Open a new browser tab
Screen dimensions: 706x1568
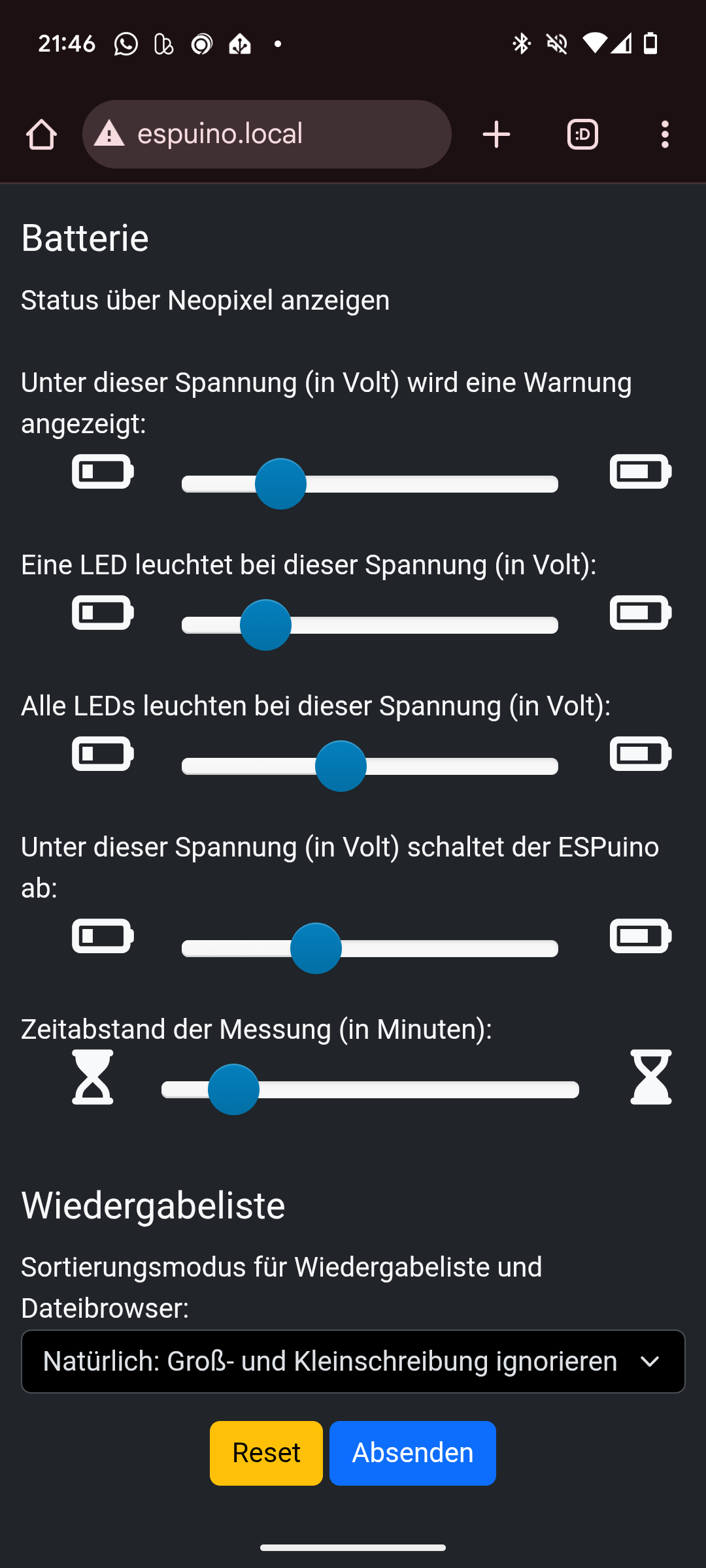tap(496, 135)
